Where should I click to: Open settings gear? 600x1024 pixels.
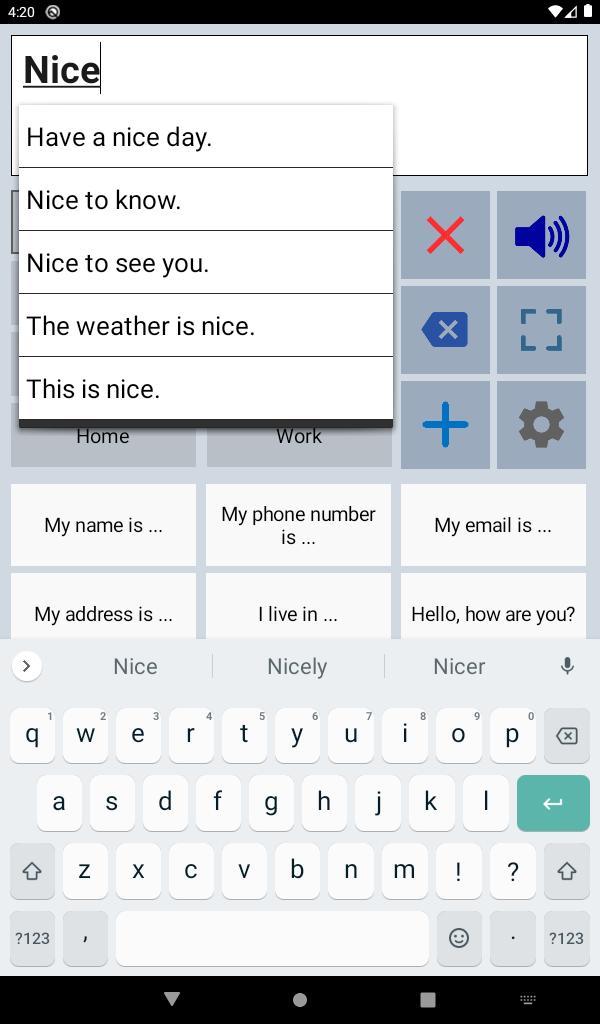pos(541,425)
